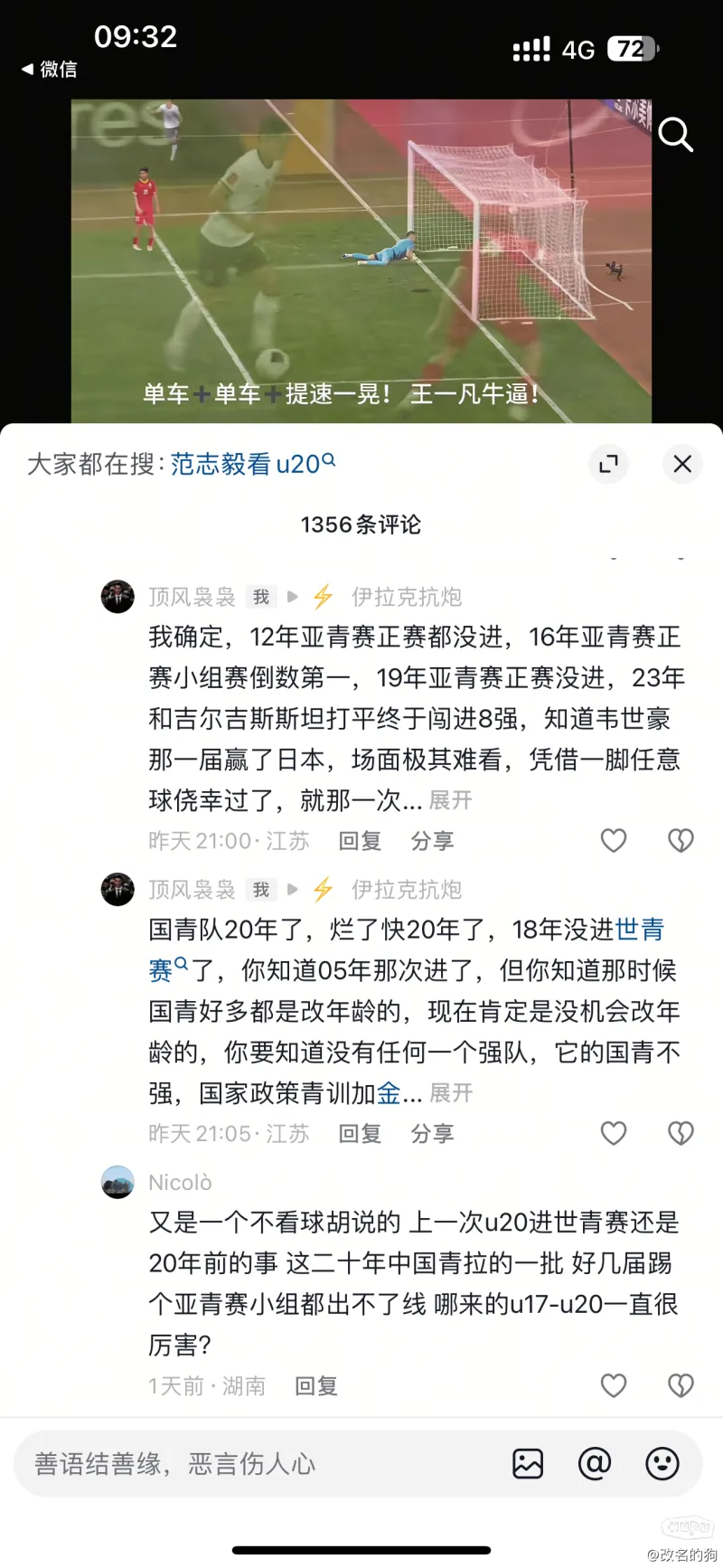Share the 昨天 21:05 comment

pyautogui.click(x=432, y=1134)
